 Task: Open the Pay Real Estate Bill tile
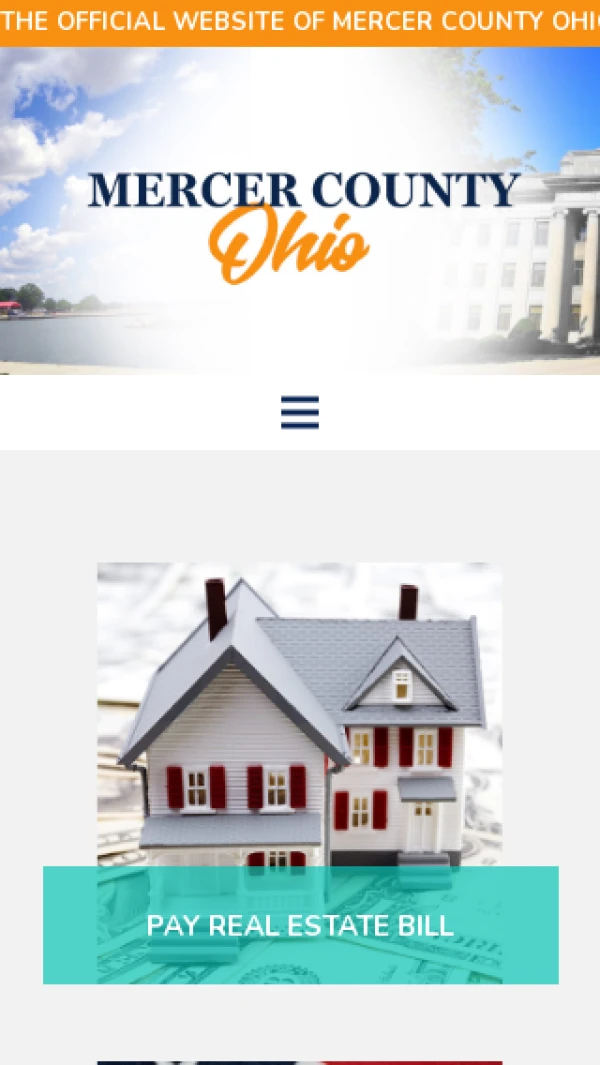click(x=300, y=924)
